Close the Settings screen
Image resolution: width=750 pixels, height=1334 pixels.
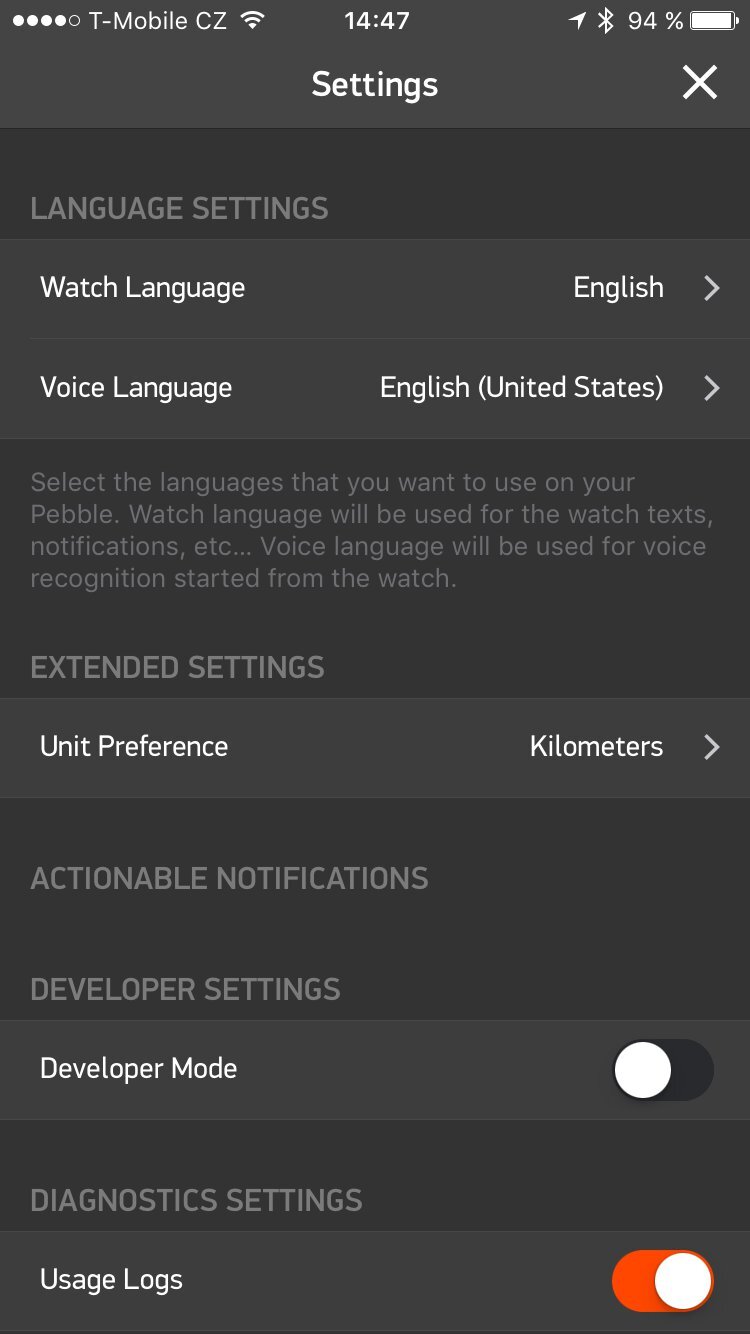[x=699, y=83]
